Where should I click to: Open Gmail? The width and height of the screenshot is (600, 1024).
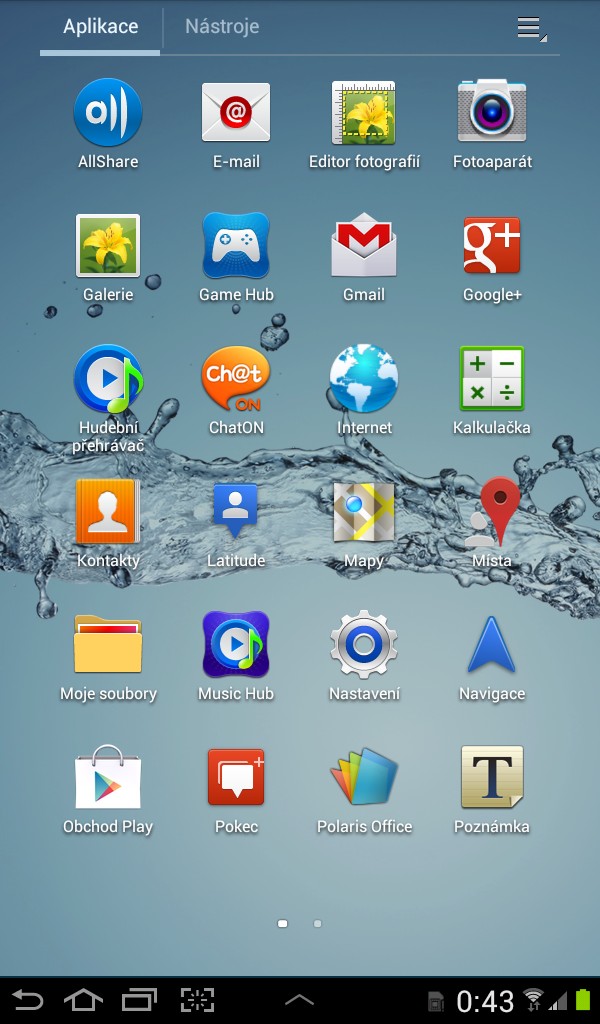[x=364, y=257]
